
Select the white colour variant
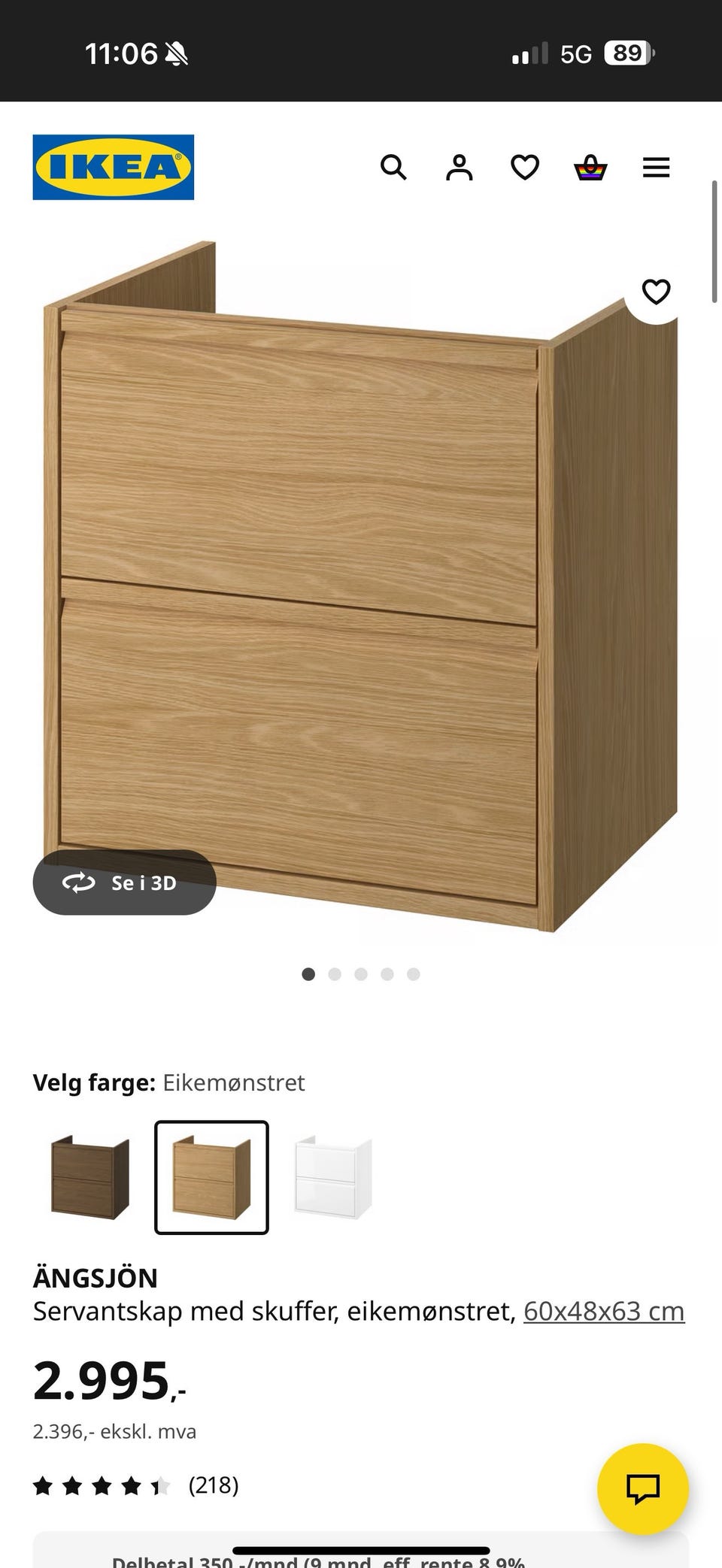333,1177
